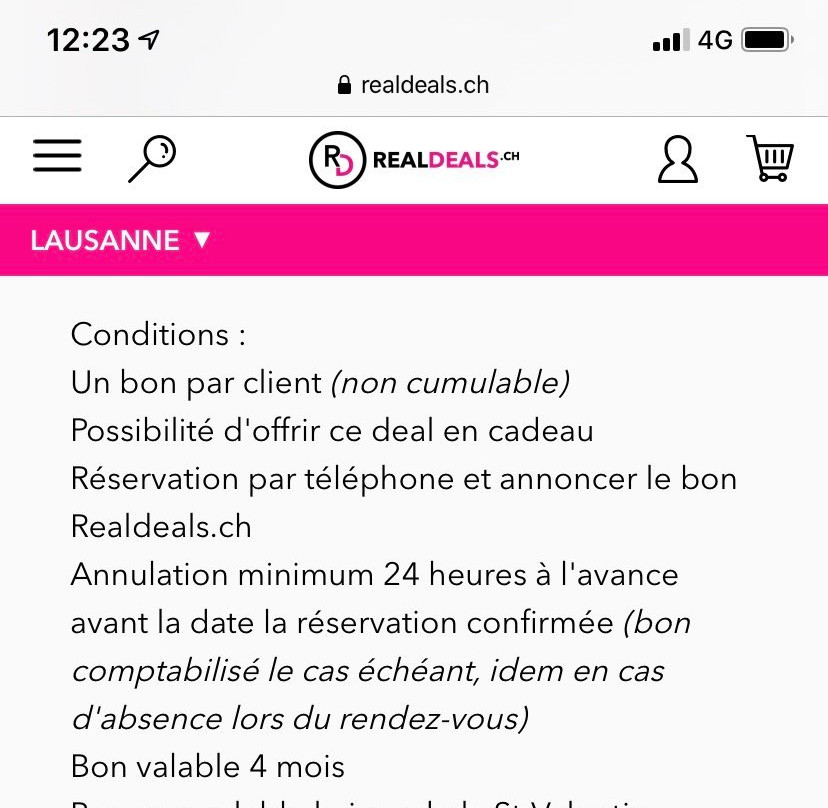Viewport: 828px width, 808px height.
Task: Go to the Realdeals.ch home logo
Action: (x=414, y=160)
